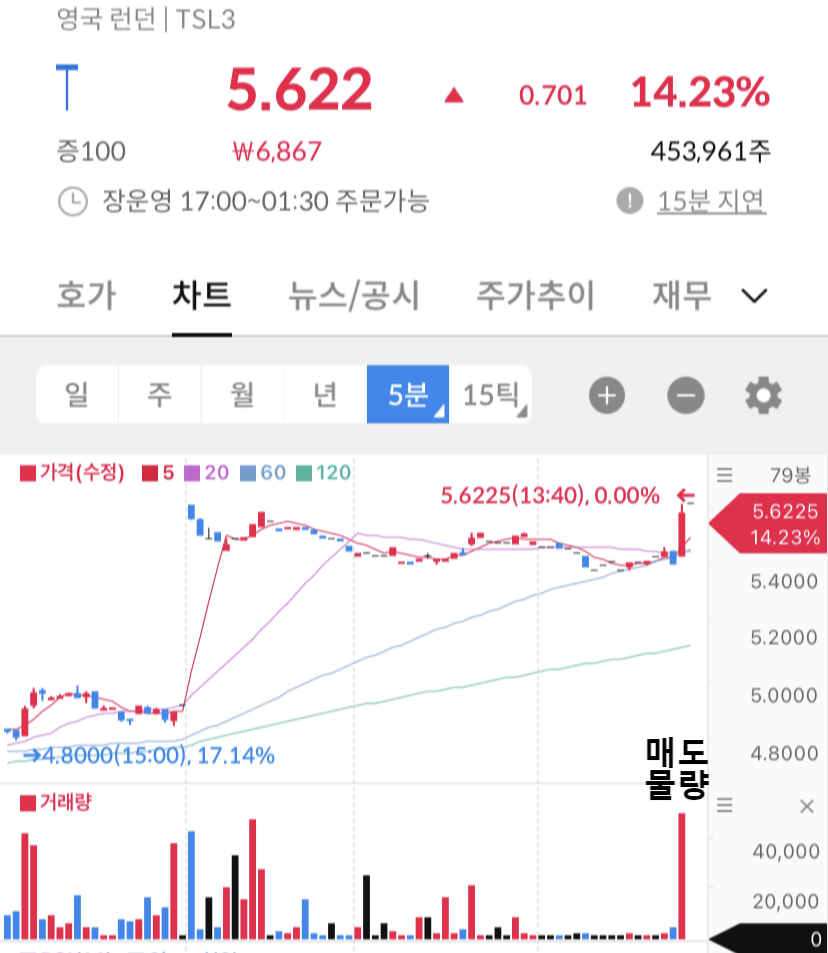Select the 15틱 tick interval
Screen dimensions: 828x953
(x=491, y=394)
